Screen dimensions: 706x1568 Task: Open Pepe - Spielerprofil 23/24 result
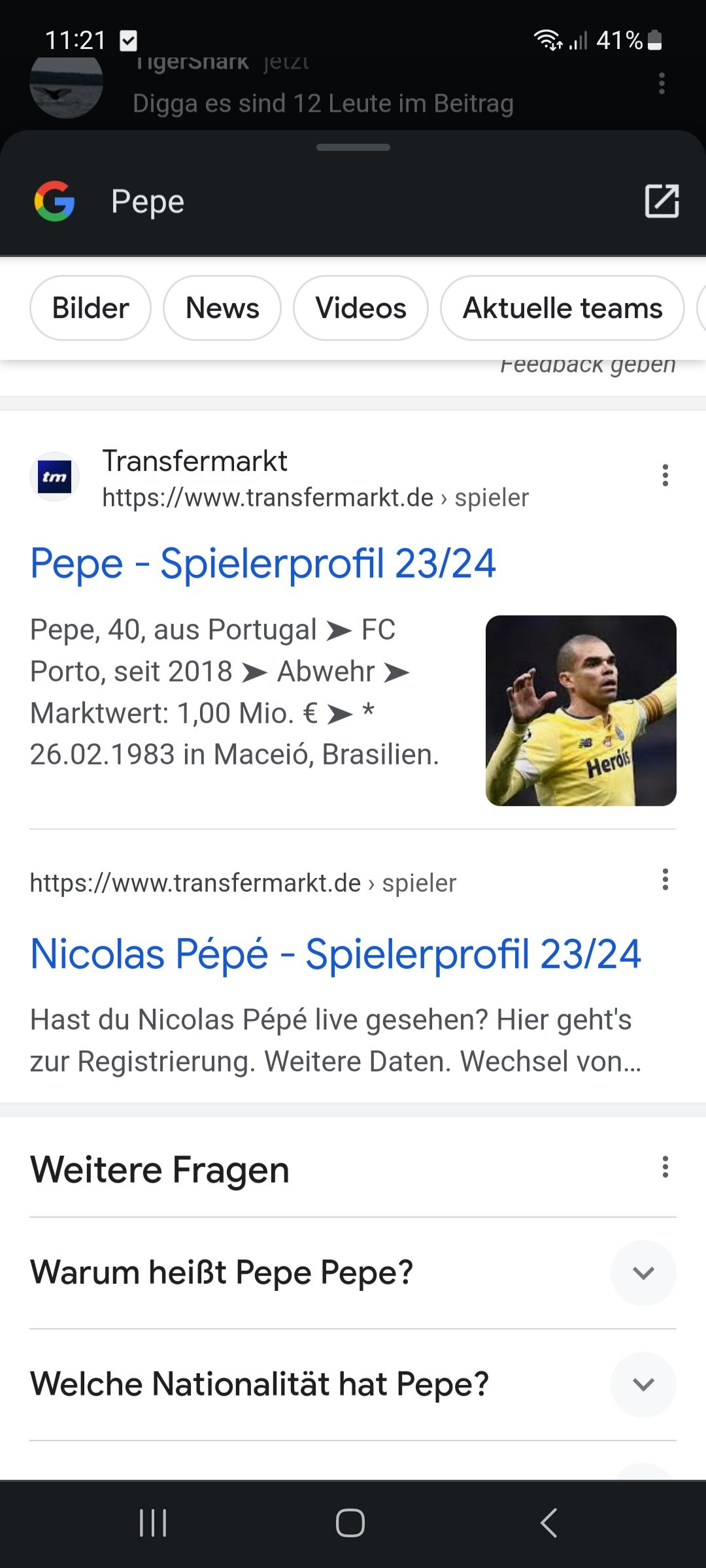pos(263,564)
